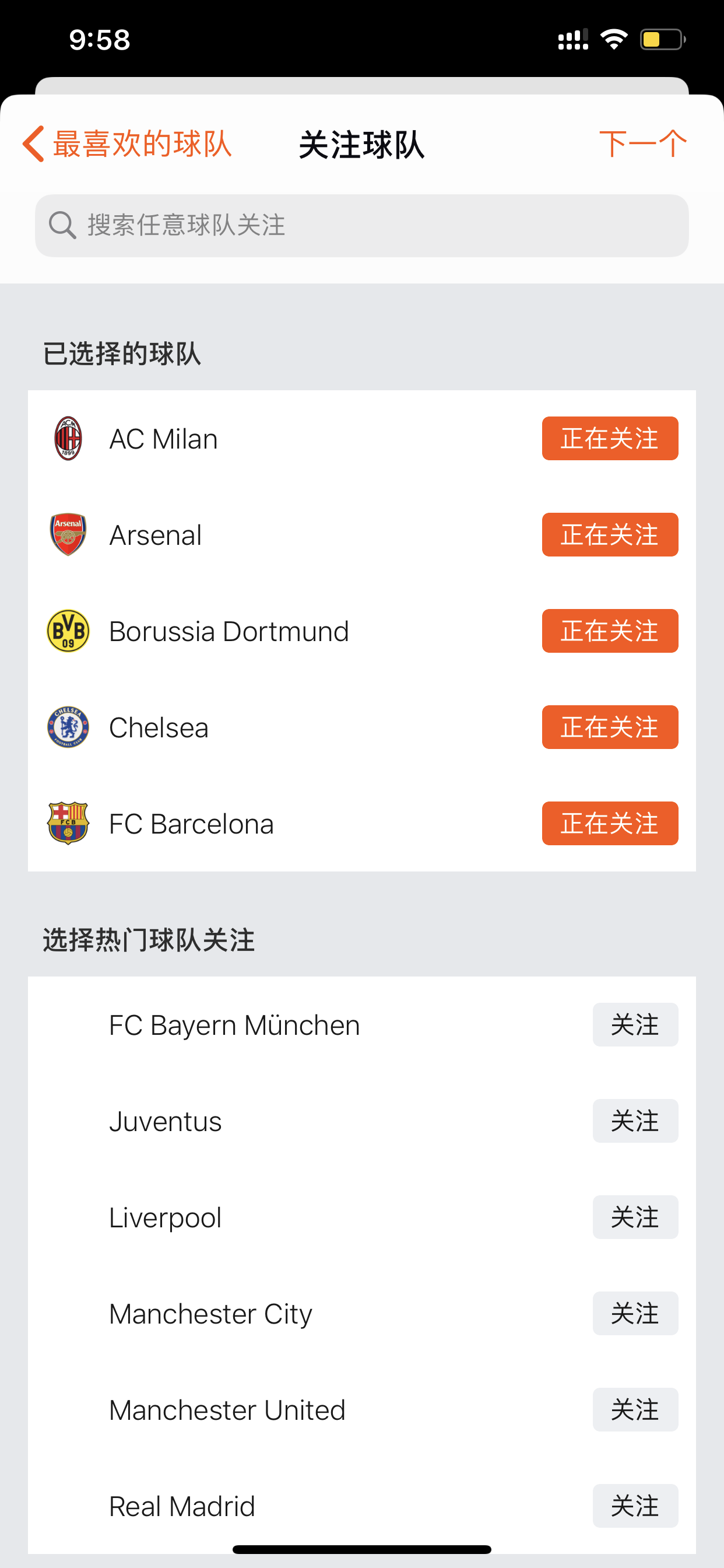Unfollow Chelsea
Image resolution: width=724 pixels, height=1568 pixels.
point(610,727)
